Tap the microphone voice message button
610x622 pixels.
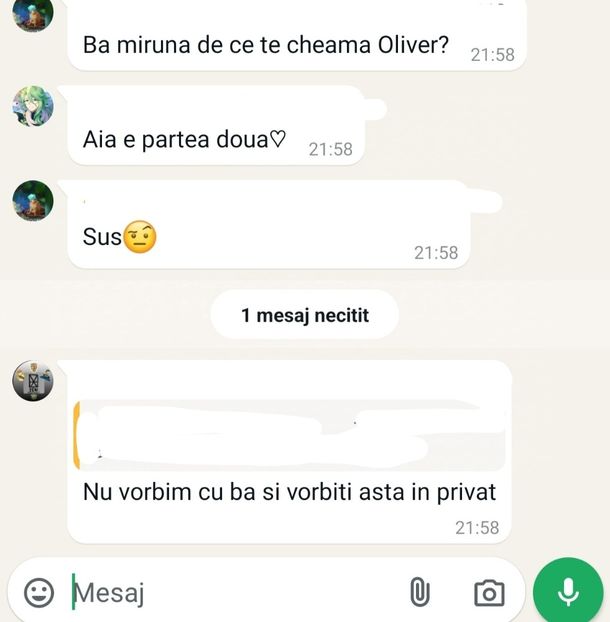point(568,591)
